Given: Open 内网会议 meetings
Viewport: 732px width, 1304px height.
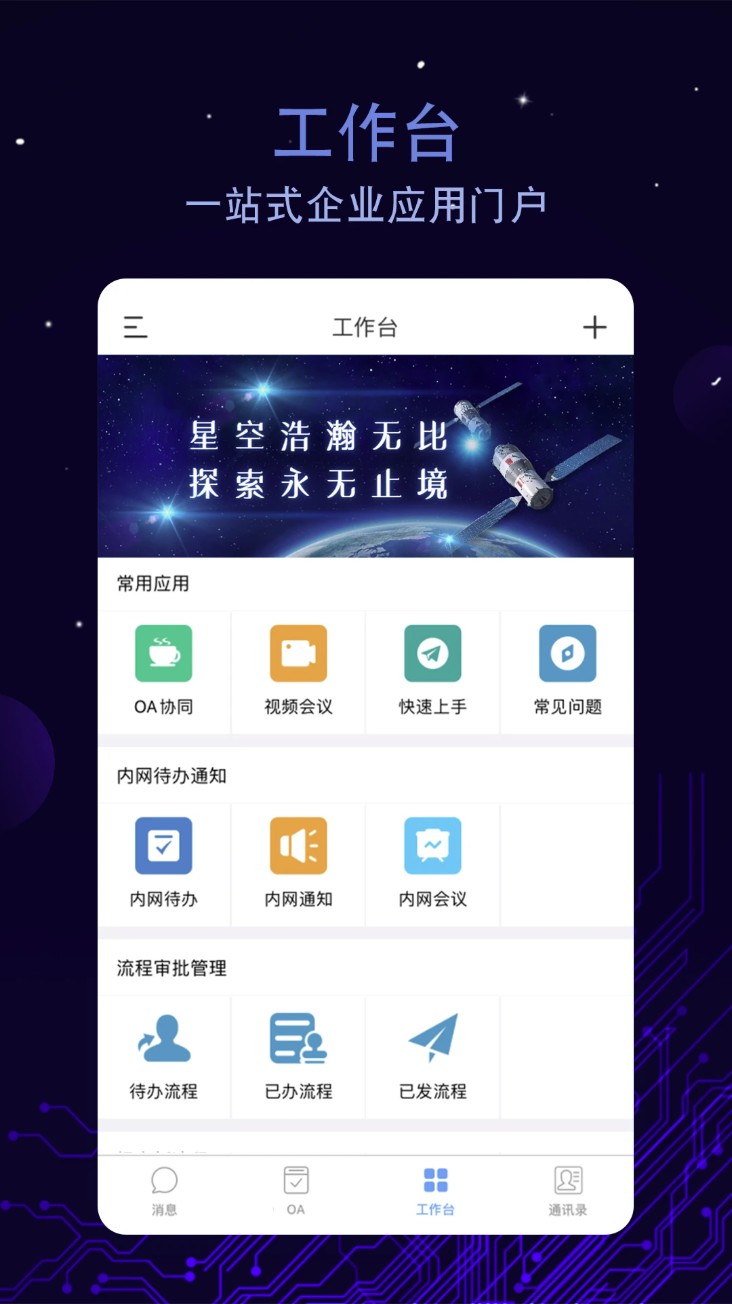Looking at the screenshot, I should coord(432,862).
